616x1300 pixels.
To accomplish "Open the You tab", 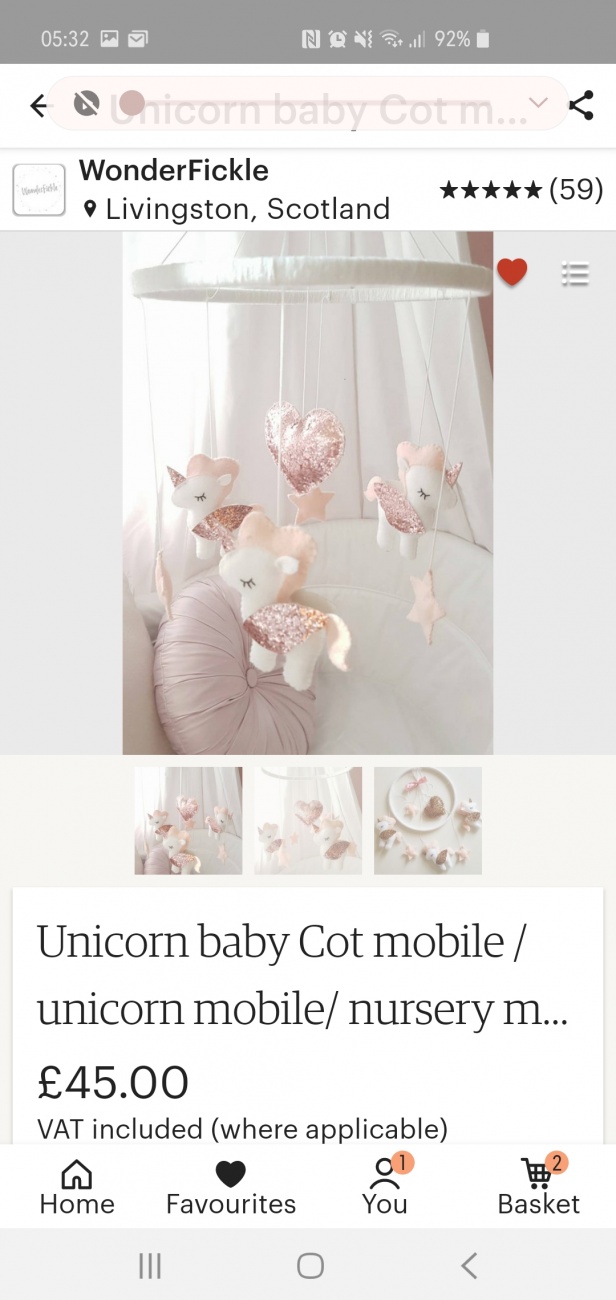I will pyautogui.click(x=385, y=1187).
